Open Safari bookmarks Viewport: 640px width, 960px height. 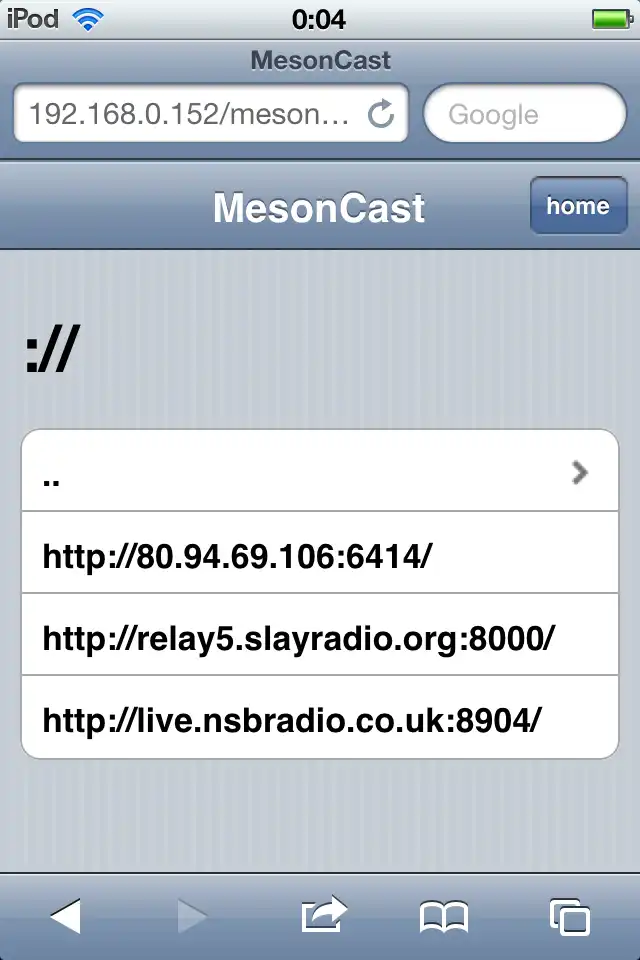pos(444,917)
